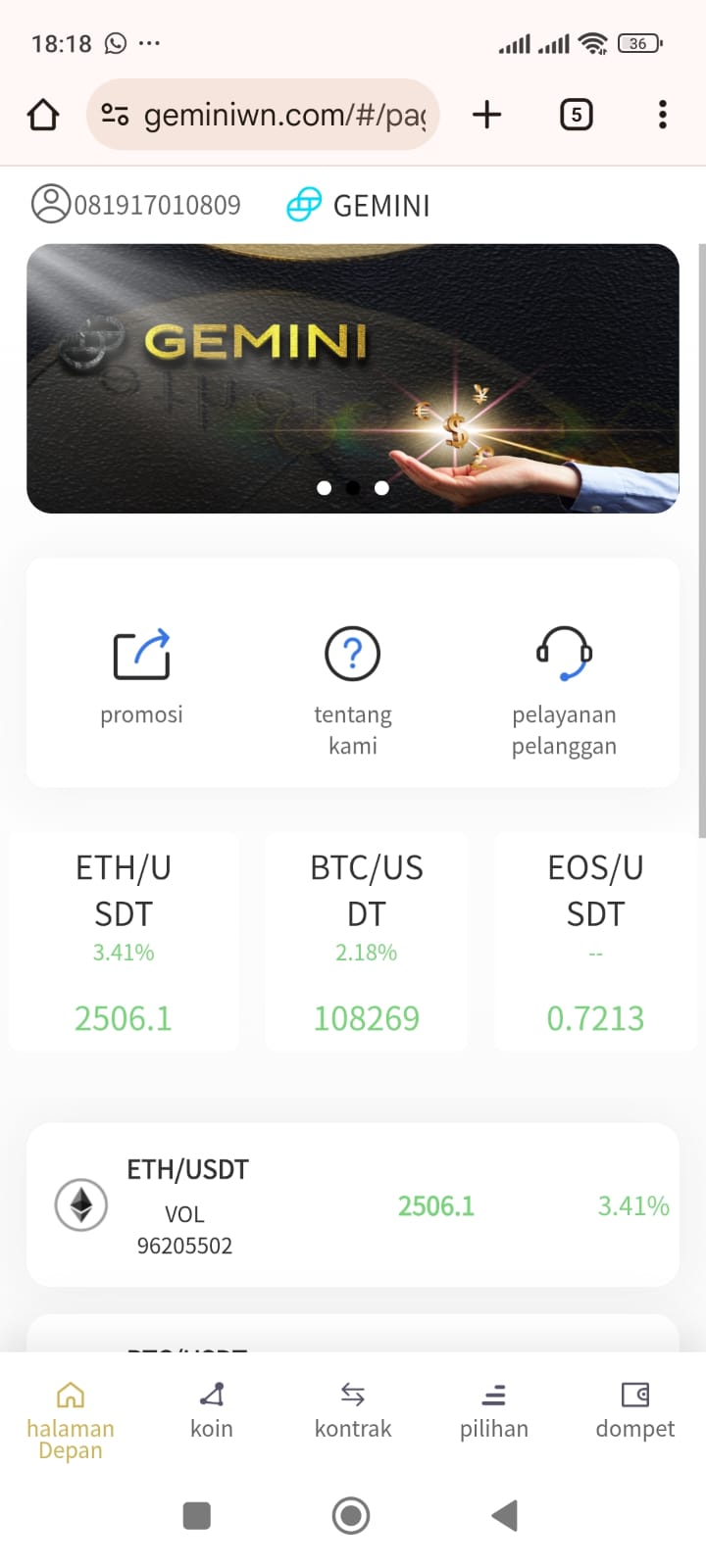Go to the browser home page
The image size is (706, 1568).
tap(43, 115)
